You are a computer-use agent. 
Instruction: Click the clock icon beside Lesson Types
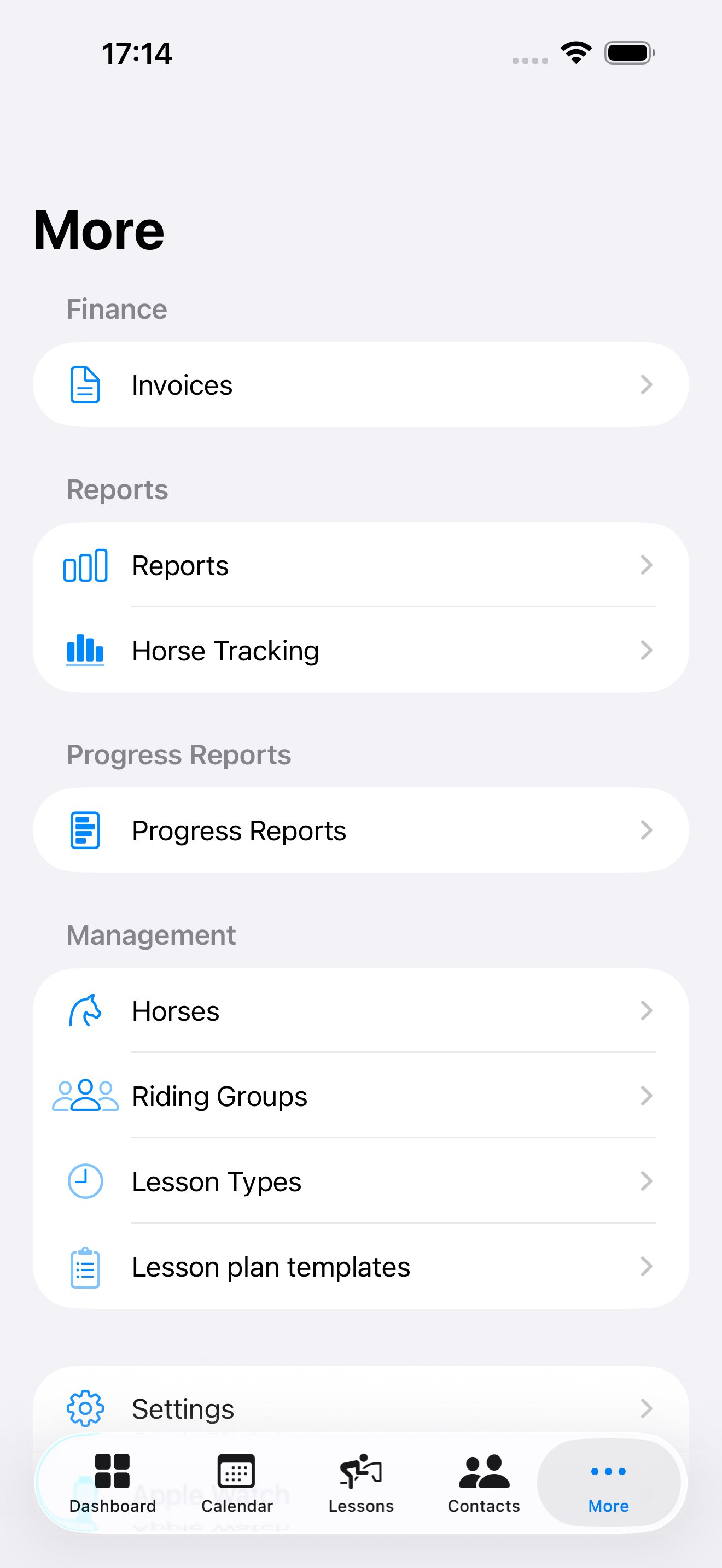pyautogui.click(x=85, y=1181)
